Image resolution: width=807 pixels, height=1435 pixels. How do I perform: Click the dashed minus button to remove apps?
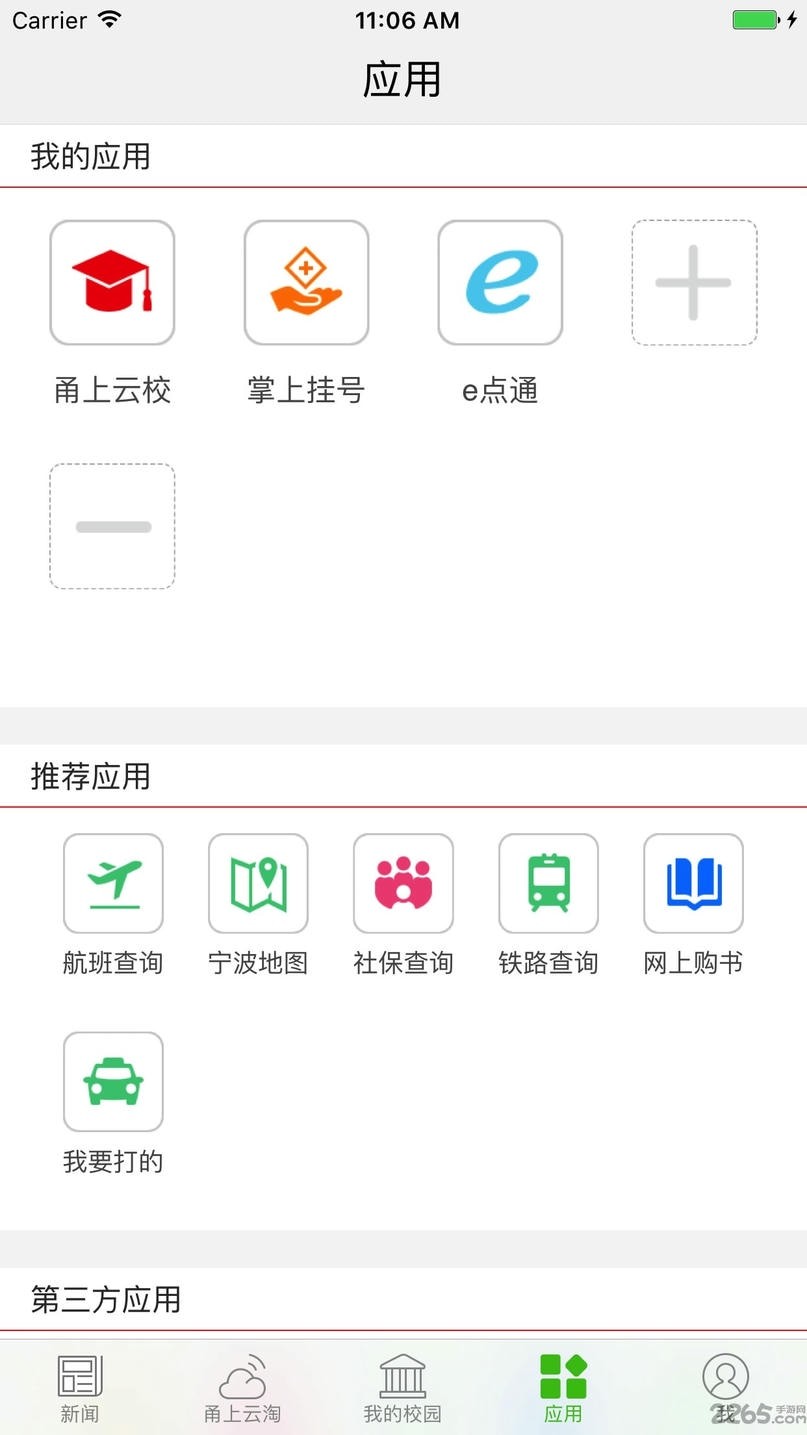point(112,525)
